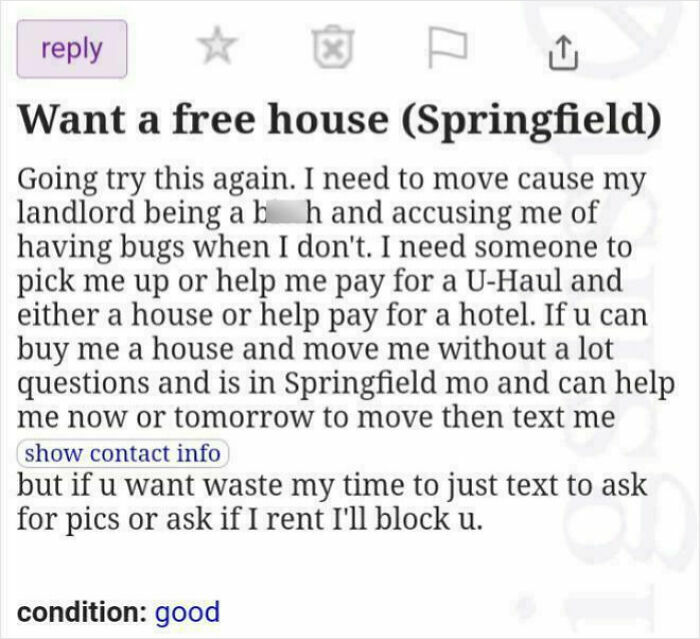Tap the reply button
The height and width of the screenshot is (639, 700).
pyautogui.click(x=72, y=49)
